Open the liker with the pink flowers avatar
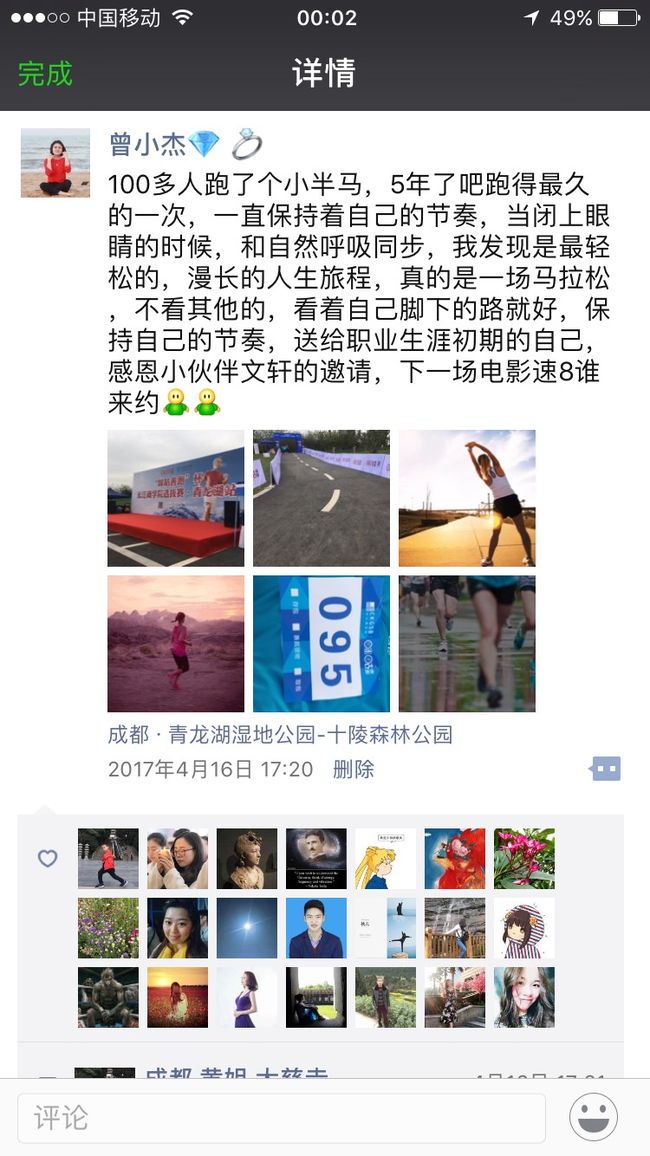Screen dimensions: 650x1156 point(524,858)
